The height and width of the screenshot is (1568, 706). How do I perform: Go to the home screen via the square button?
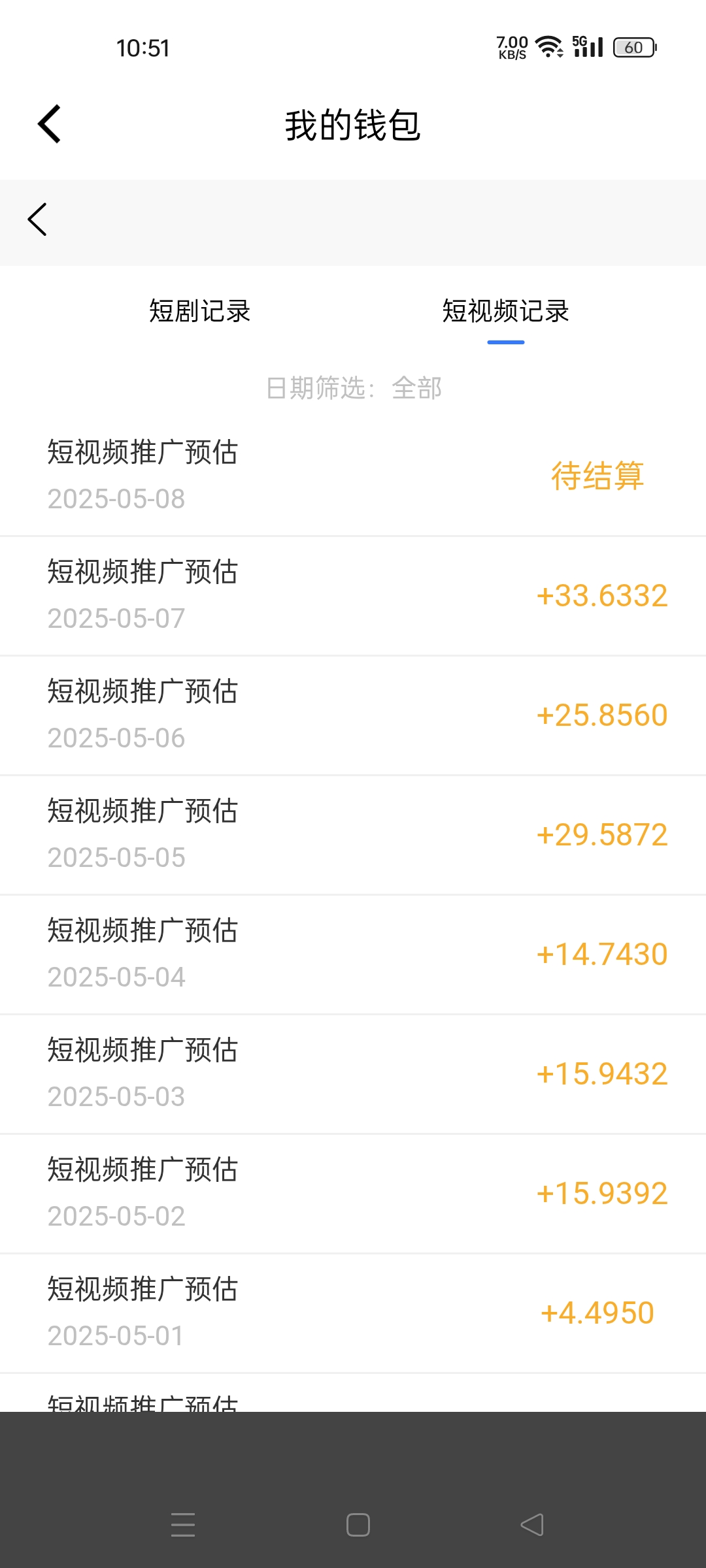pyautogui.click(x=358, y=1525)
